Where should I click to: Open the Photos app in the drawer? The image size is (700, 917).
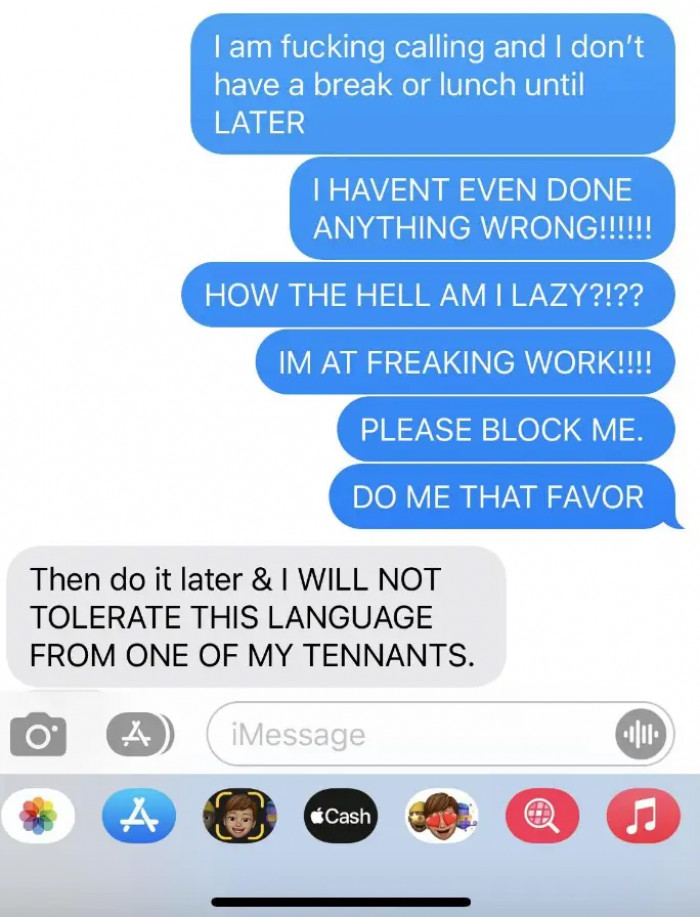coord(38,815)
